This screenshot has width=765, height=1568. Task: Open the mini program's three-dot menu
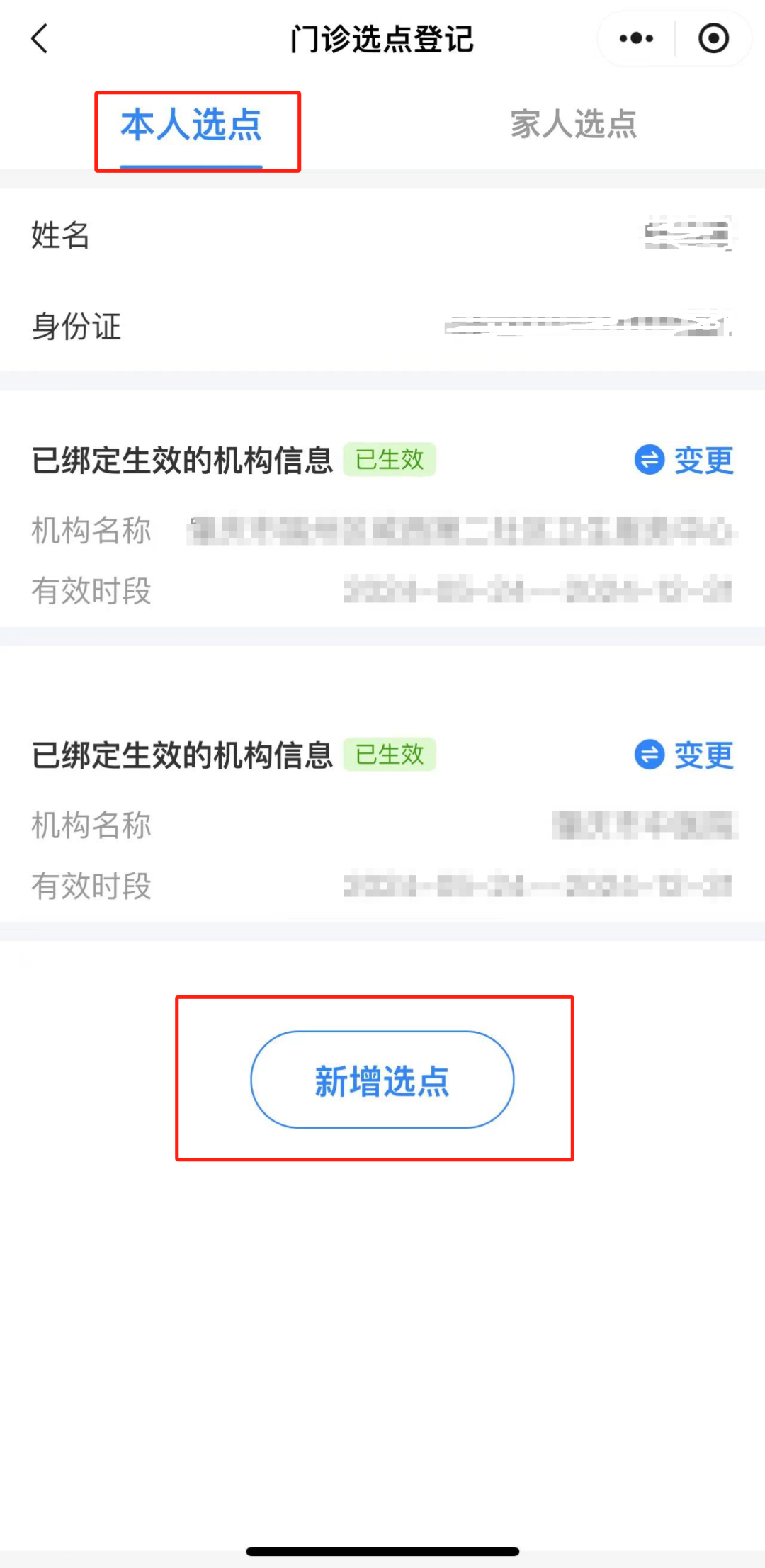point(635,39)
